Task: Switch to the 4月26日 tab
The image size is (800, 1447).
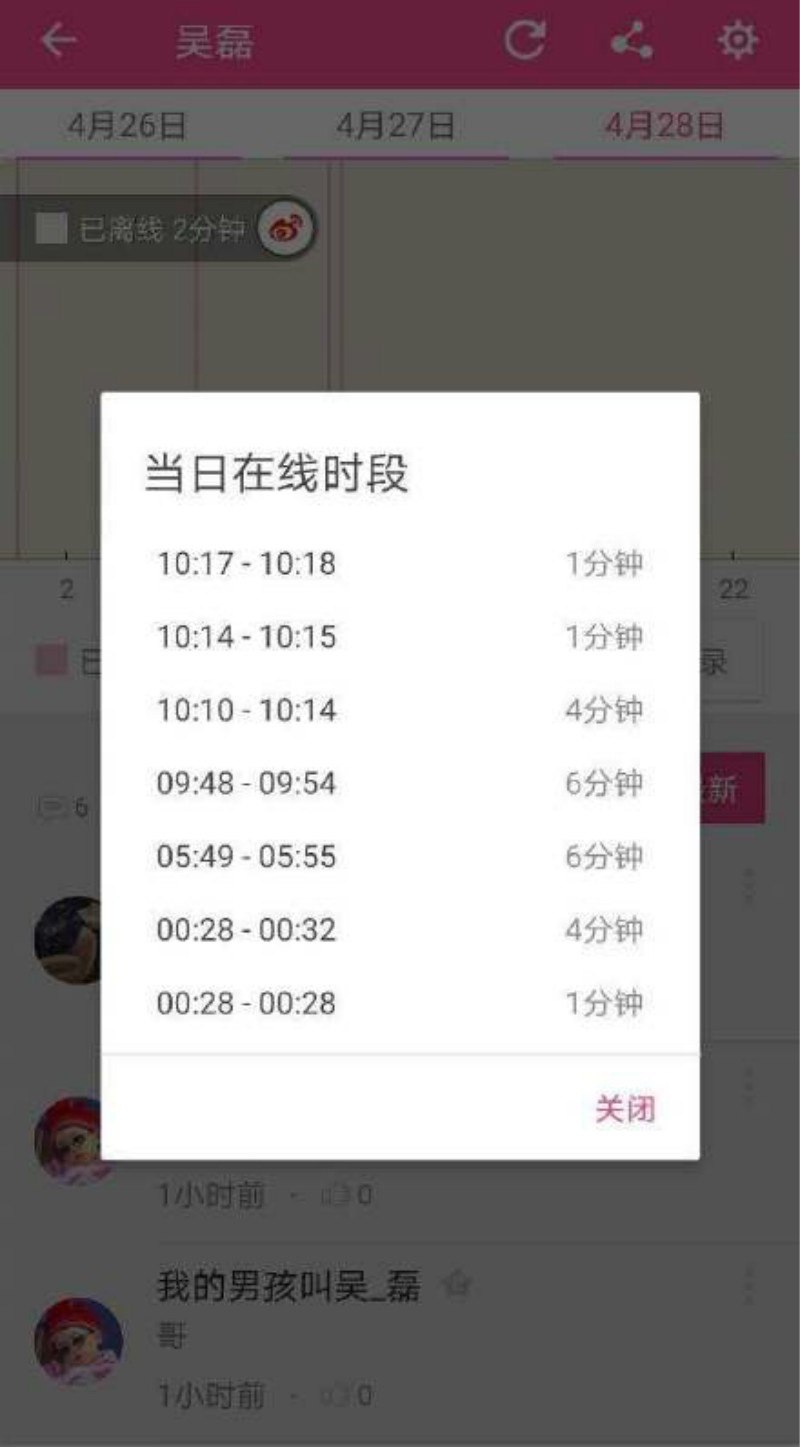Action: coord(127,126)
